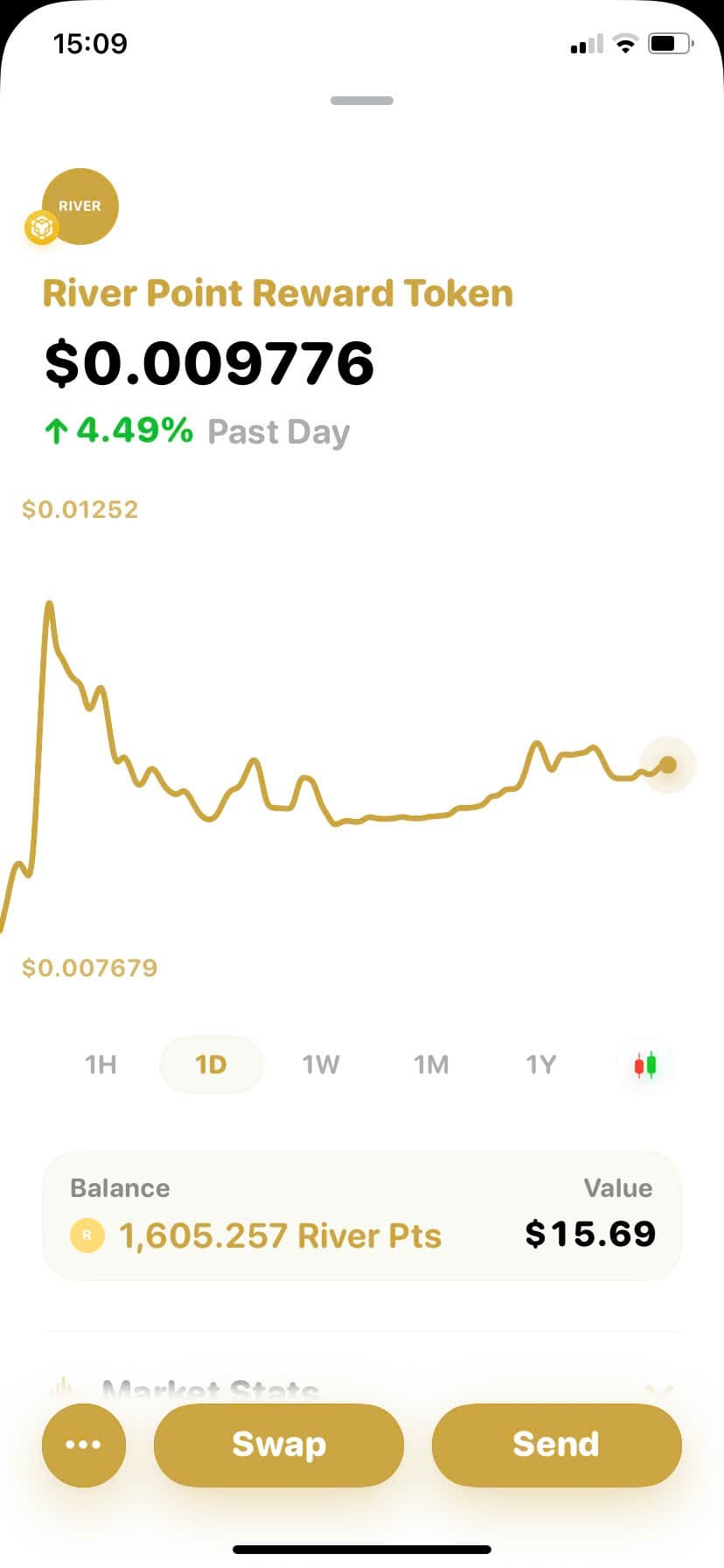The height and width of the screenshot is (1568, 724).
Task: Send River Pts tokens
Action: coord(556,1445)
